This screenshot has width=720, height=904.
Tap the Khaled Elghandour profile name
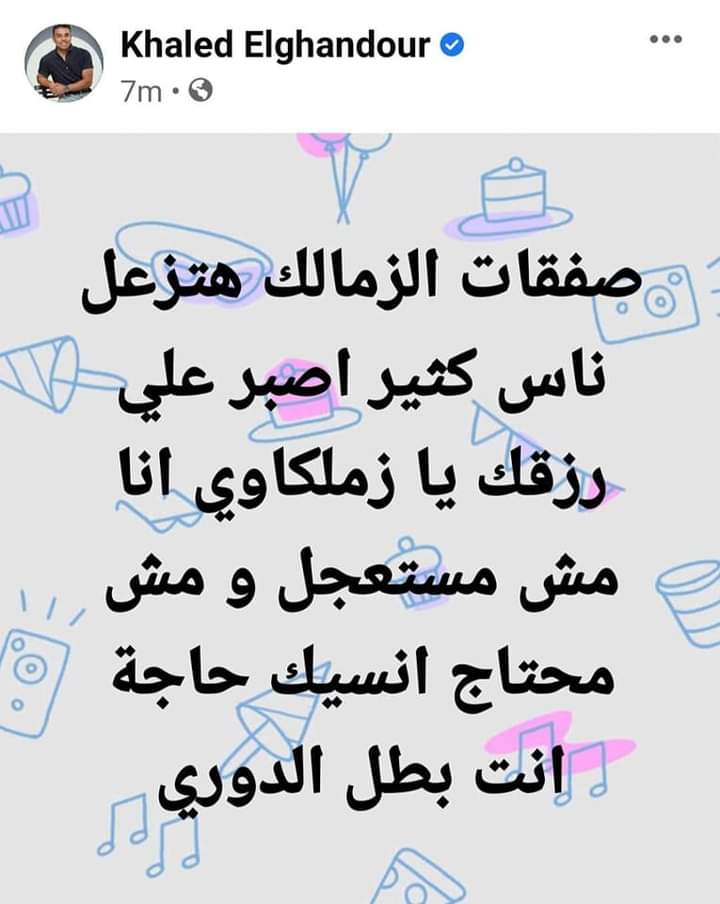[x=275, y=45]
